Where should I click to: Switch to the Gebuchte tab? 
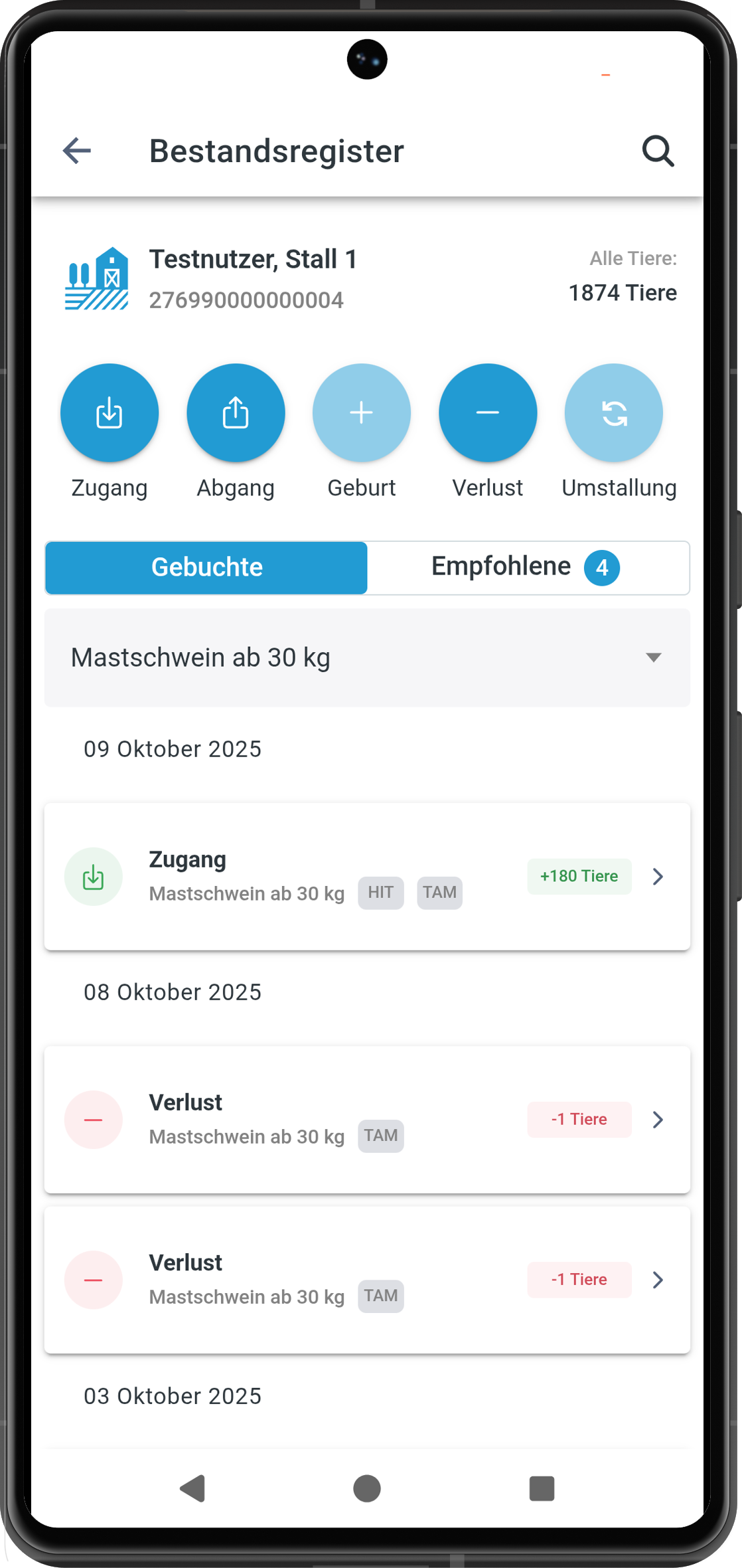point(206,568)
